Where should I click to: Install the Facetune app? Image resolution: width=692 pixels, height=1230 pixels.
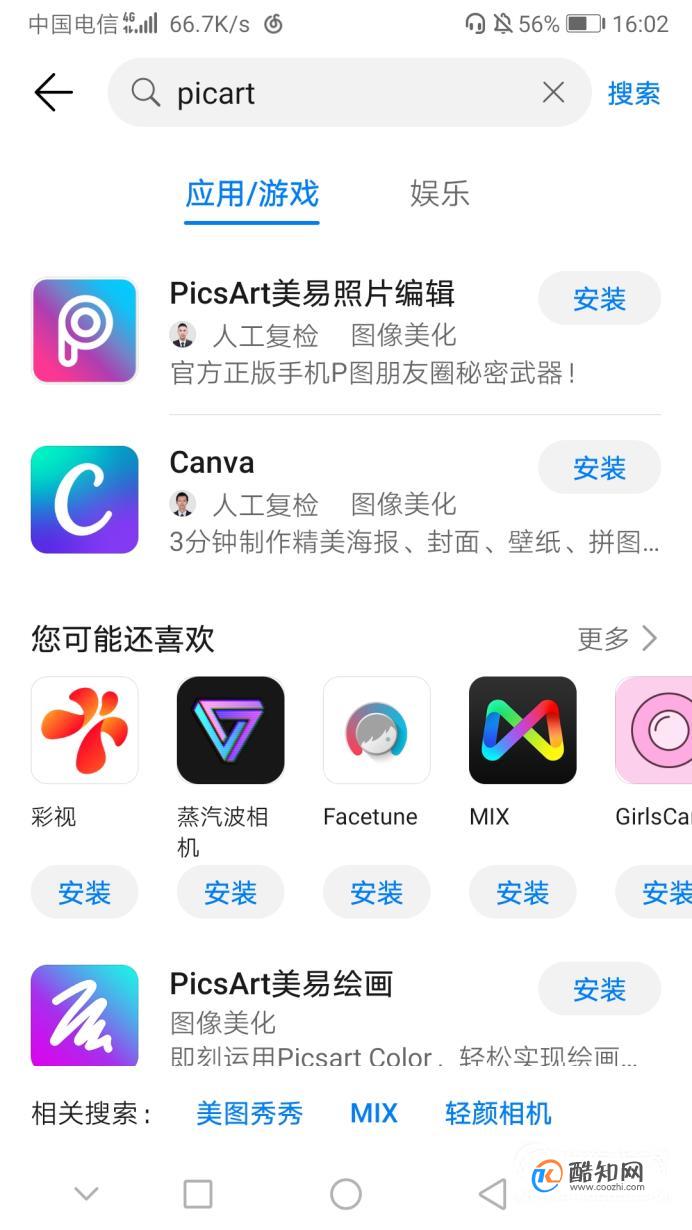376,892
